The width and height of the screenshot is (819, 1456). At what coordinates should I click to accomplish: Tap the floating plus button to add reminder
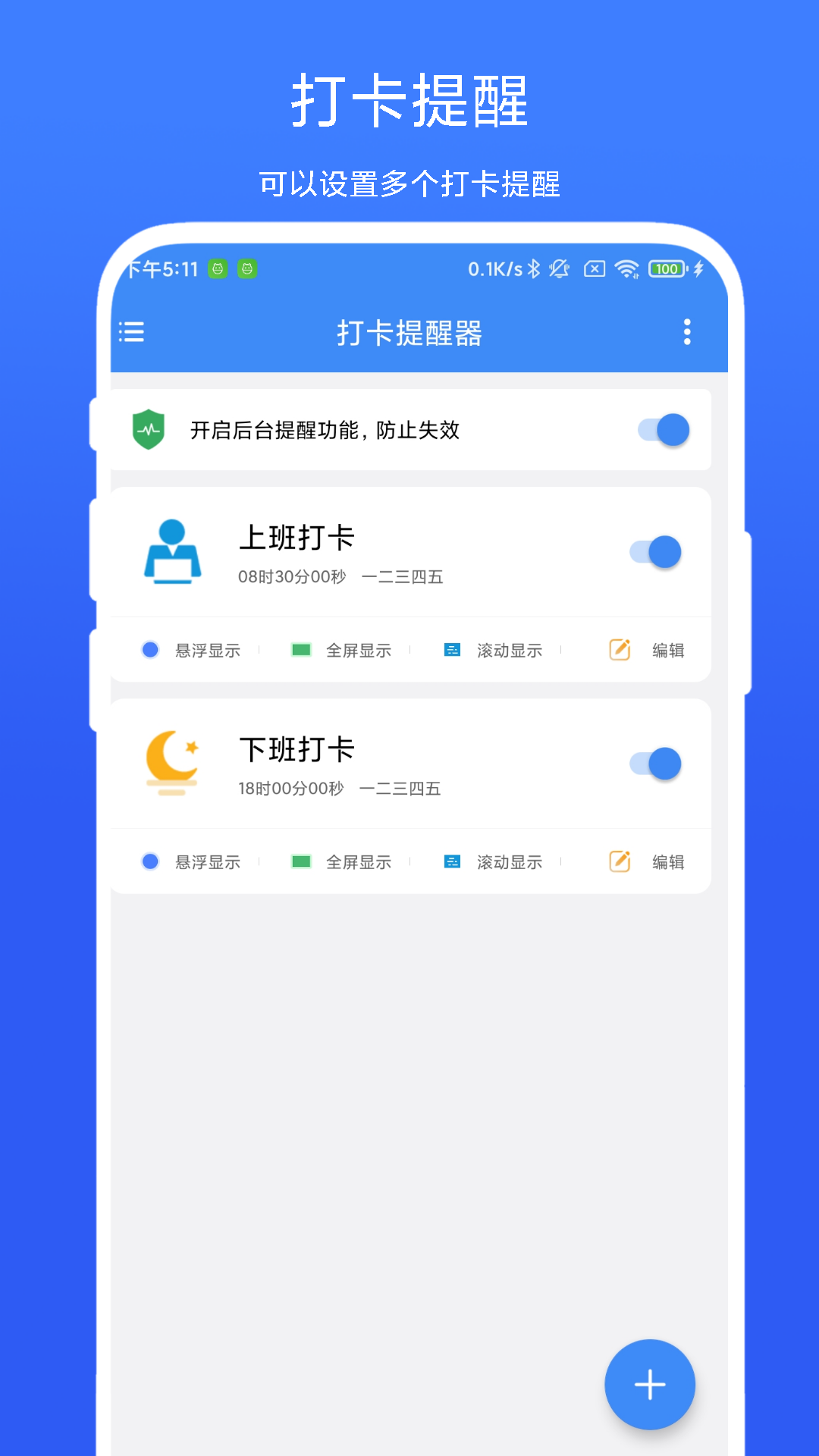(649, 1383)
